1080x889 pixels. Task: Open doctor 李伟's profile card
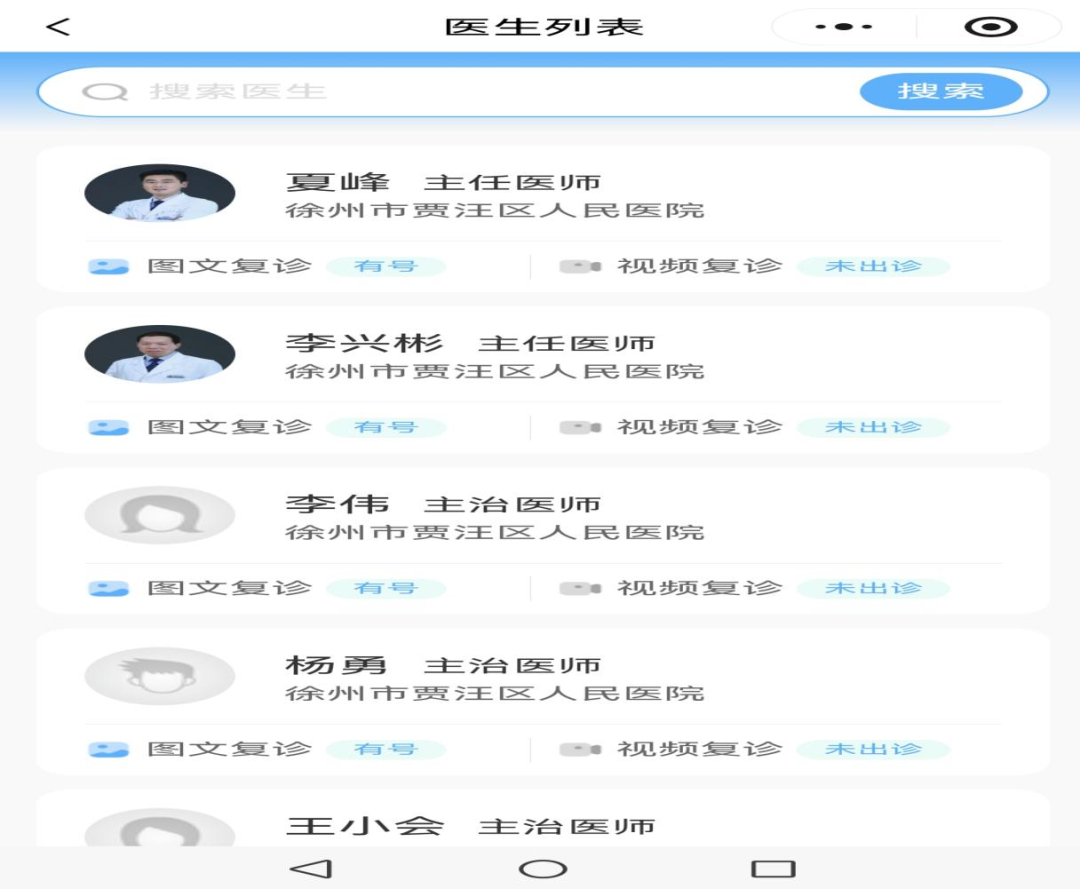coord(494,516)
